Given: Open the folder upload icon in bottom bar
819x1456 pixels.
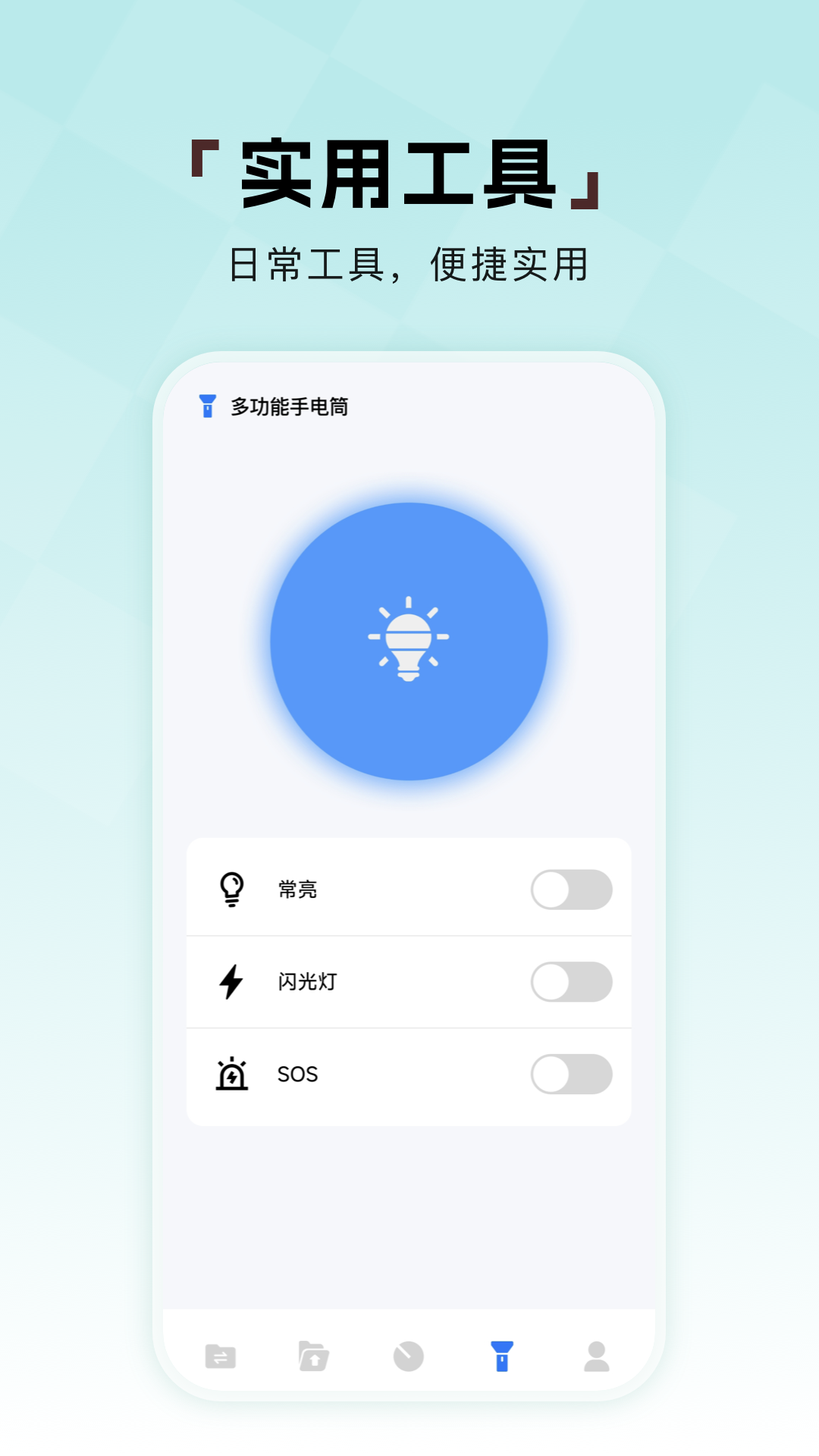Looking at the screenshot, I should [x=313, y=1357].
